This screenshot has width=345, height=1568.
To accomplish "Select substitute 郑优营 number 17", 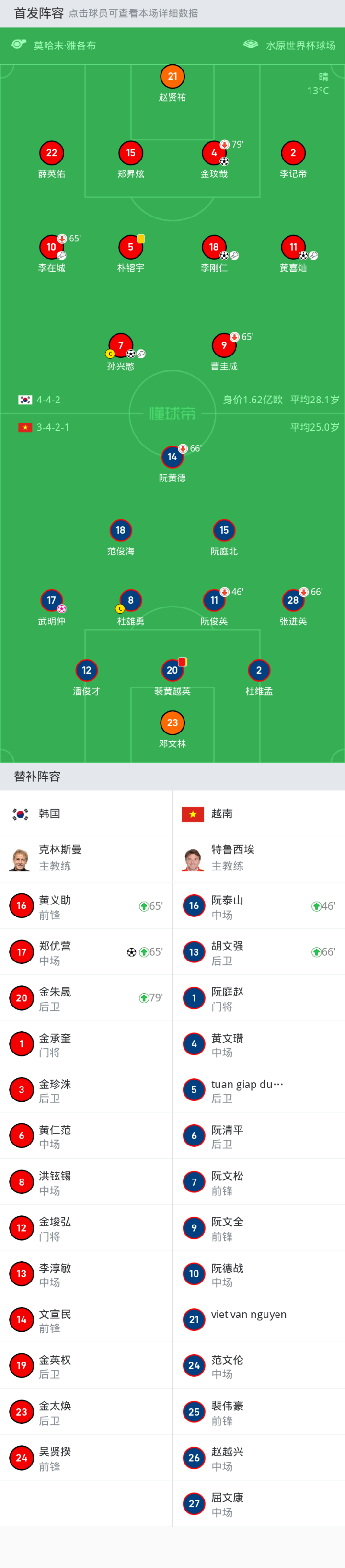I will point(86,952).
